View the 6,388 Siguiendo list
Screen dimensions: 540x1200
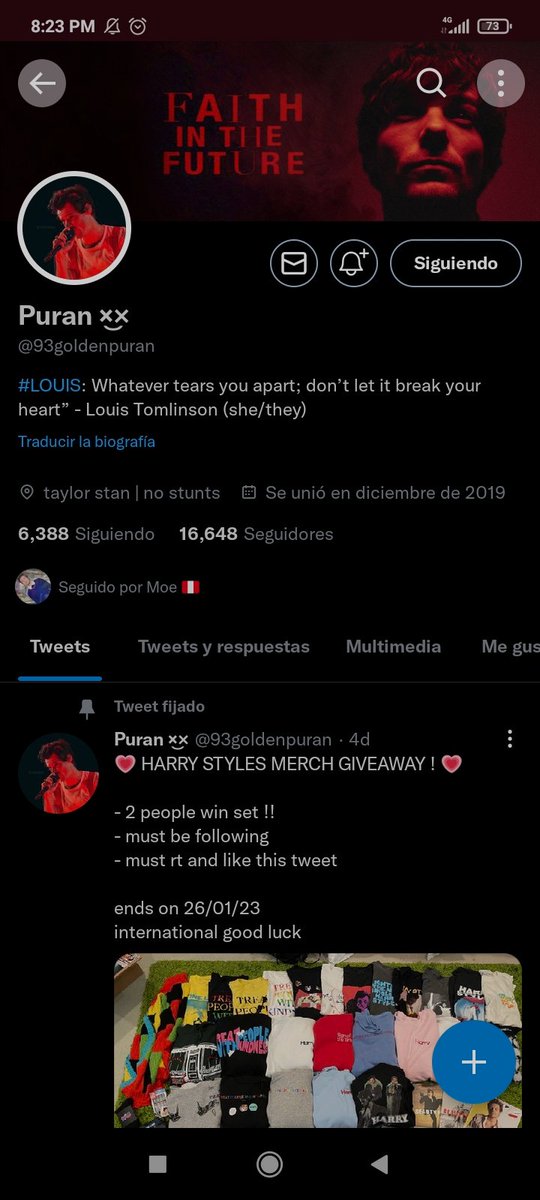click(86, 534)
